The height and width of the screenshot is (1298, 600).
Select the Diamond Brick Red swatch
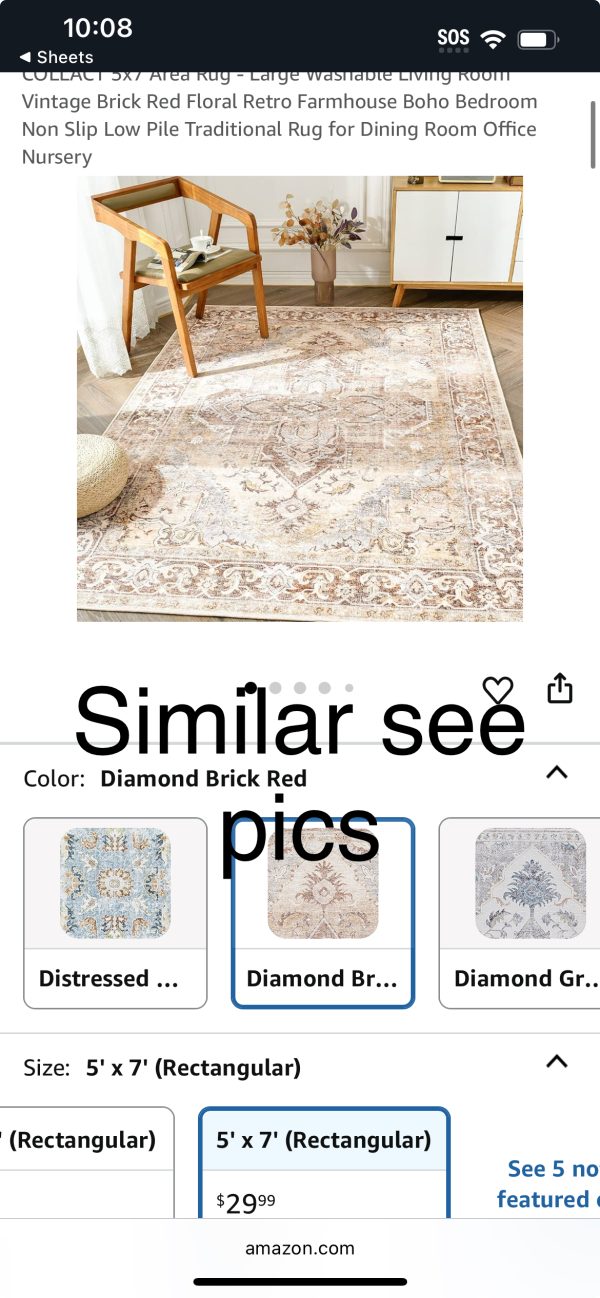point(322,912)
